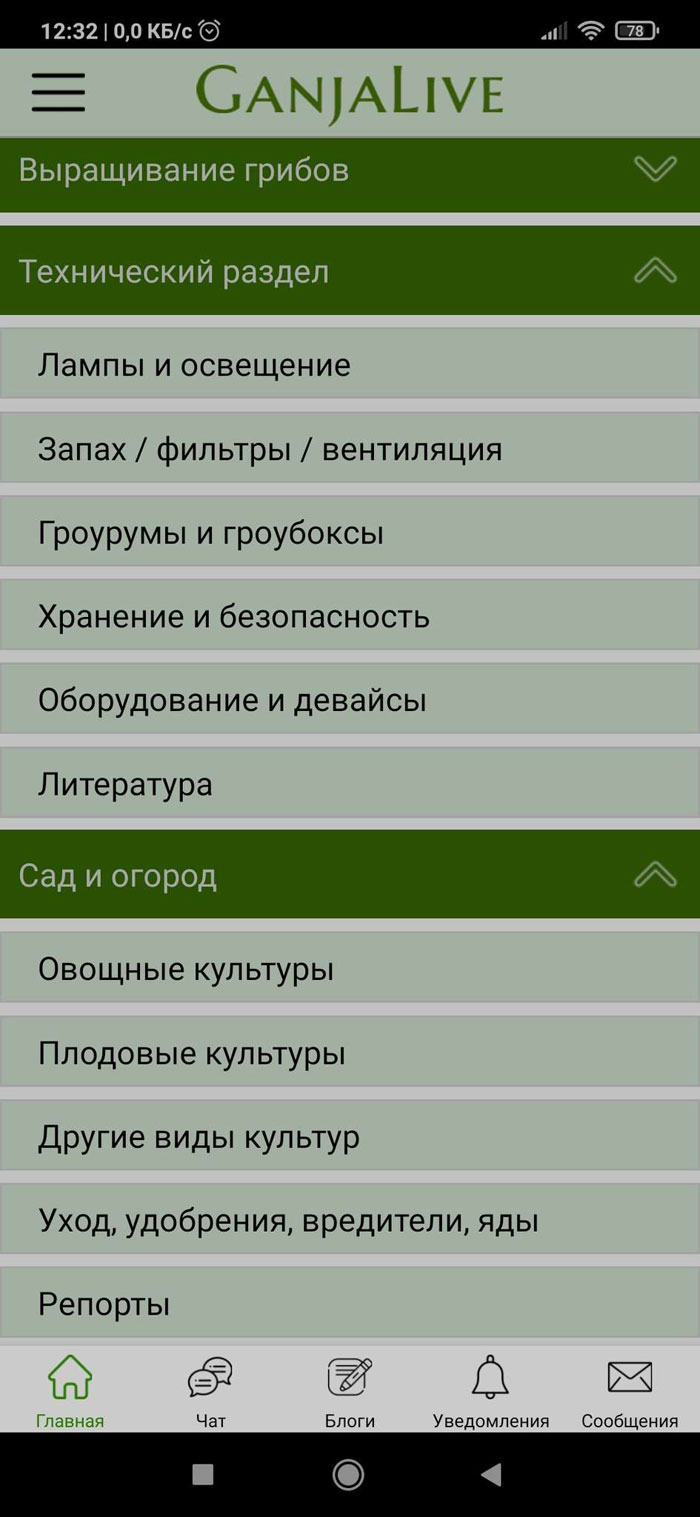Image resolution: width=700 pixels, height=1517 pixels.
Task: Open the Репорты row
Action: [x=350, y=1304]
